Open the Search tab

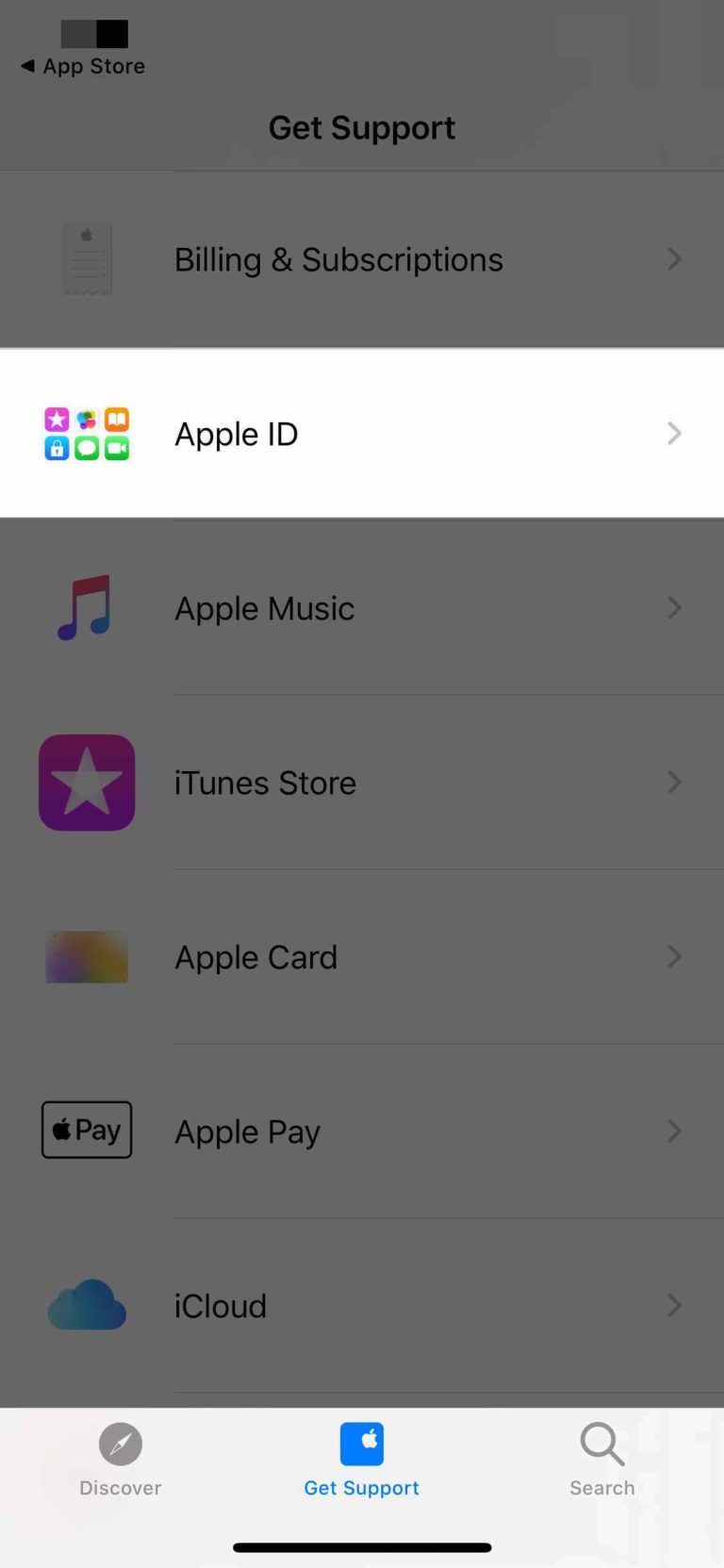tap(601, 1460)
